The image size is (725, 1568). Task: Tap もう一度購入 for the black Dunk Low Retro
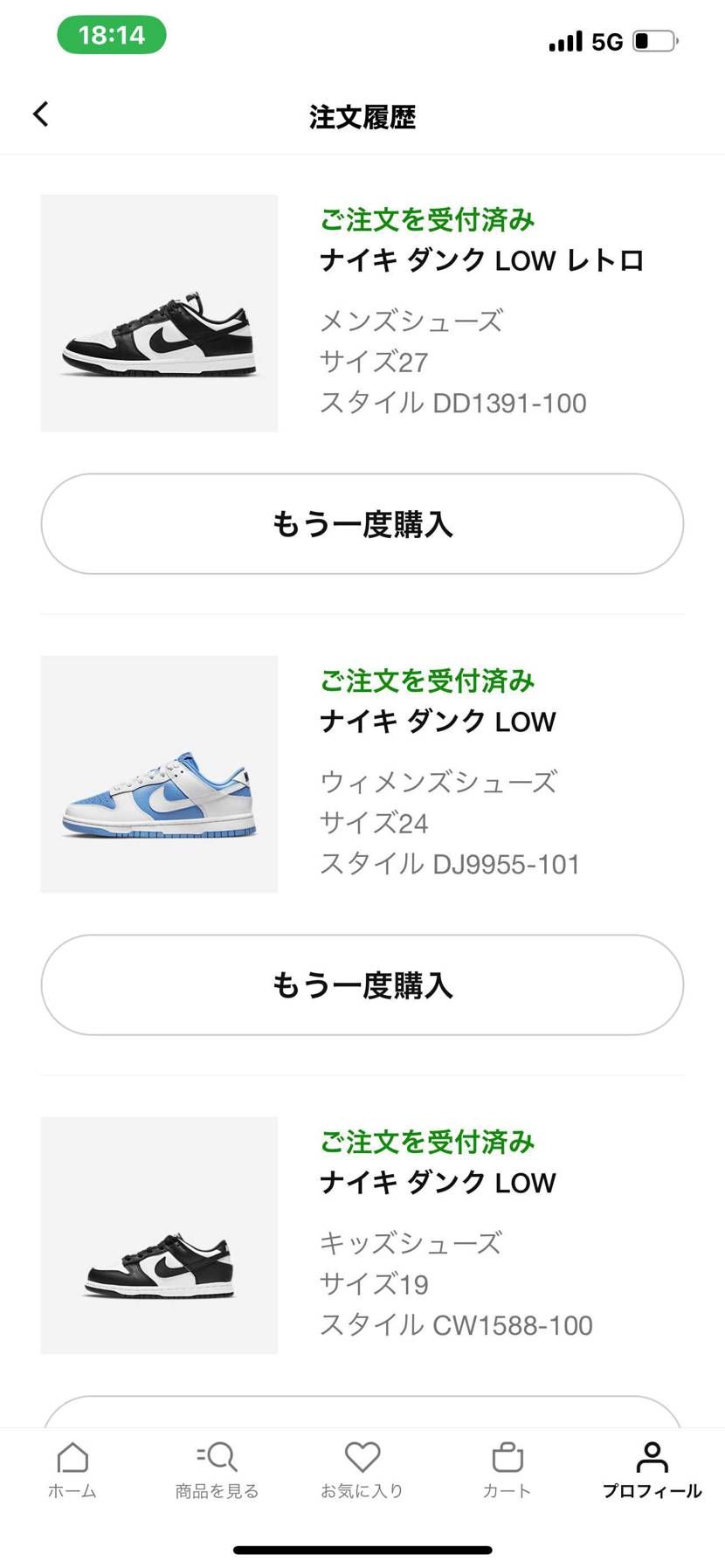[x=362, y=524]
